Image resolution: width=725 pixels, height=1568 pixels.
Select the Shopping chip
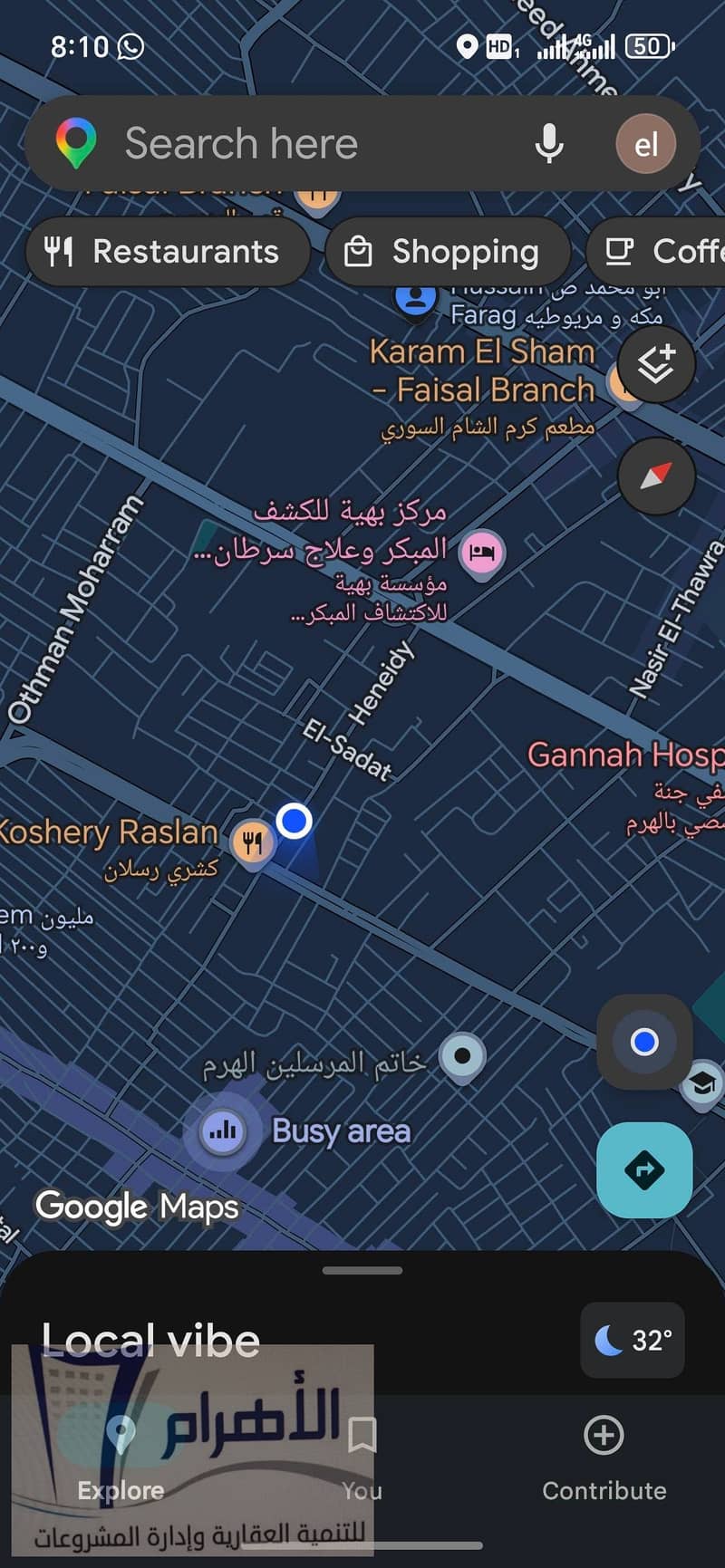pos(448,251)
